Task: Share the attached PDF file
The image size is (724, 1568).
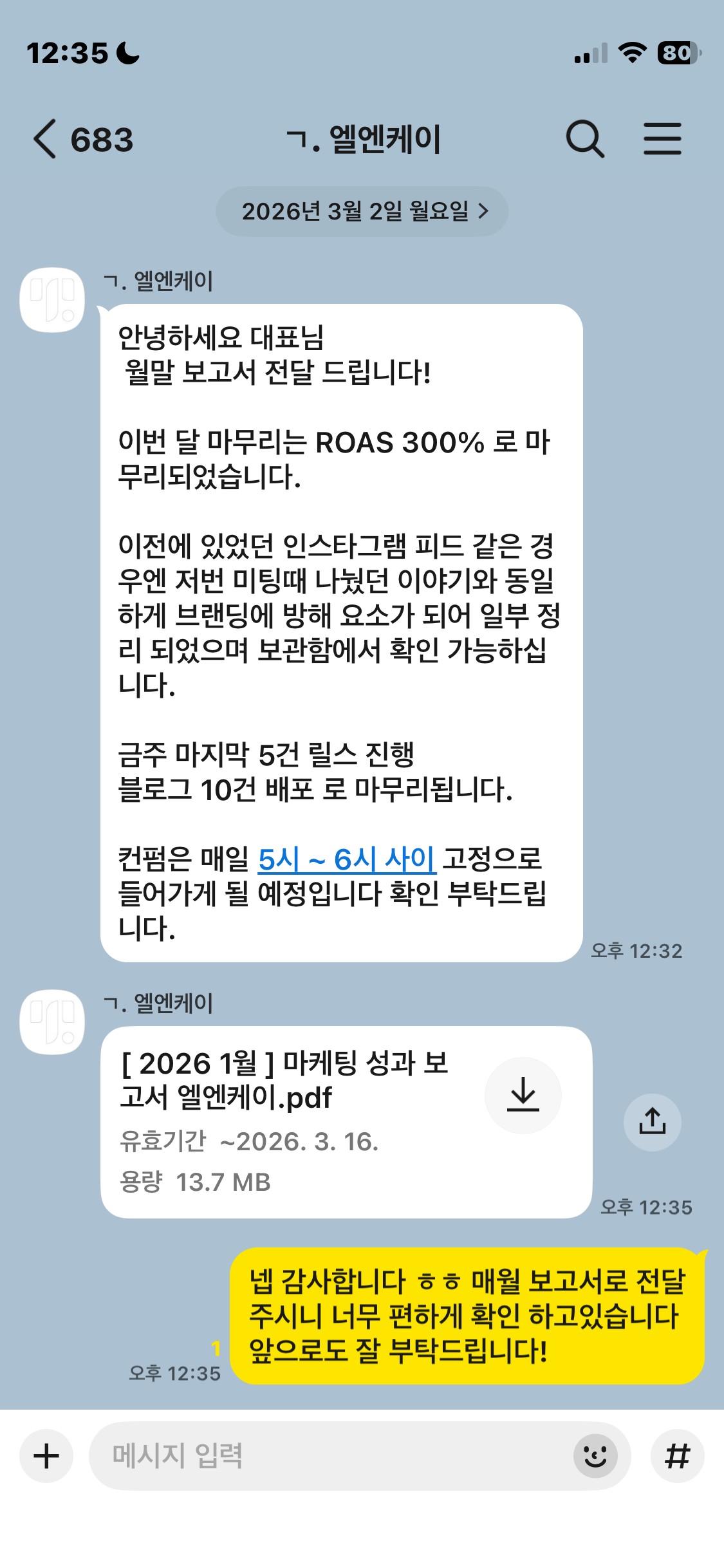Action: [x=652, y=1122]
